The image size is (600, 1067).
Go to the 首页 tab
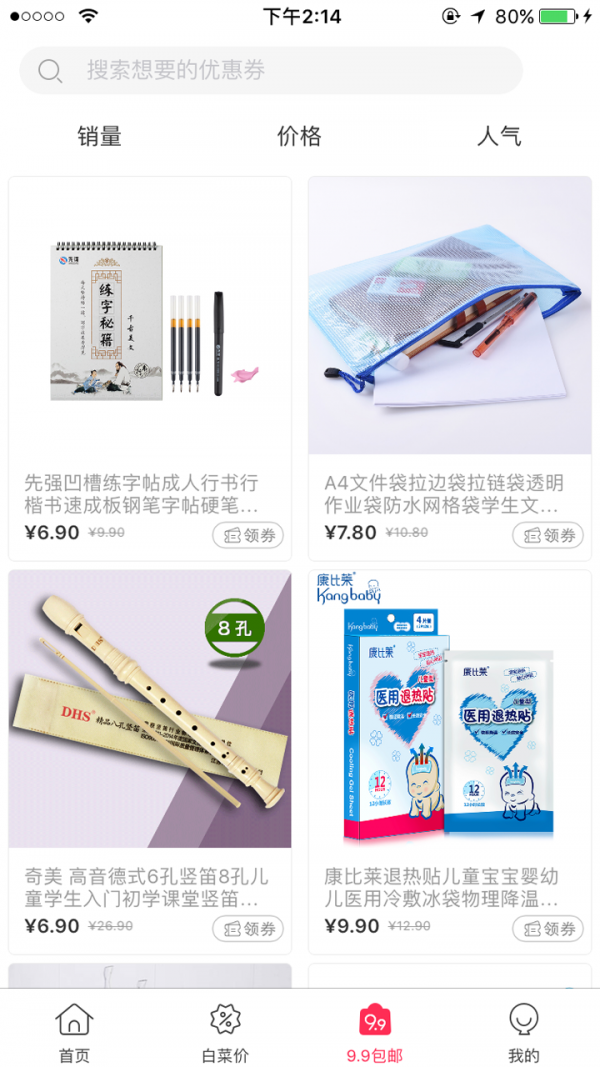pos(75,1033)
